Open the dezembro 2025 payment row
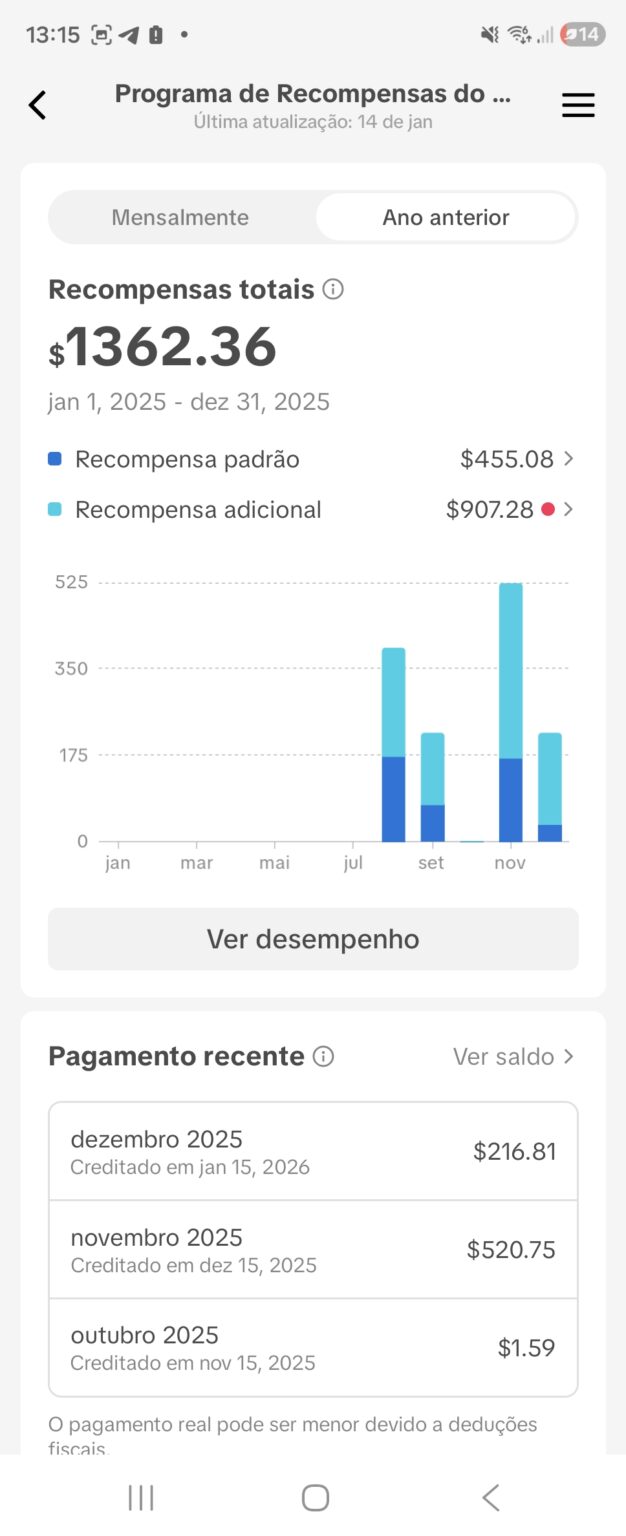Viewport: 626px width, 1536px height. coord(313,1151)
